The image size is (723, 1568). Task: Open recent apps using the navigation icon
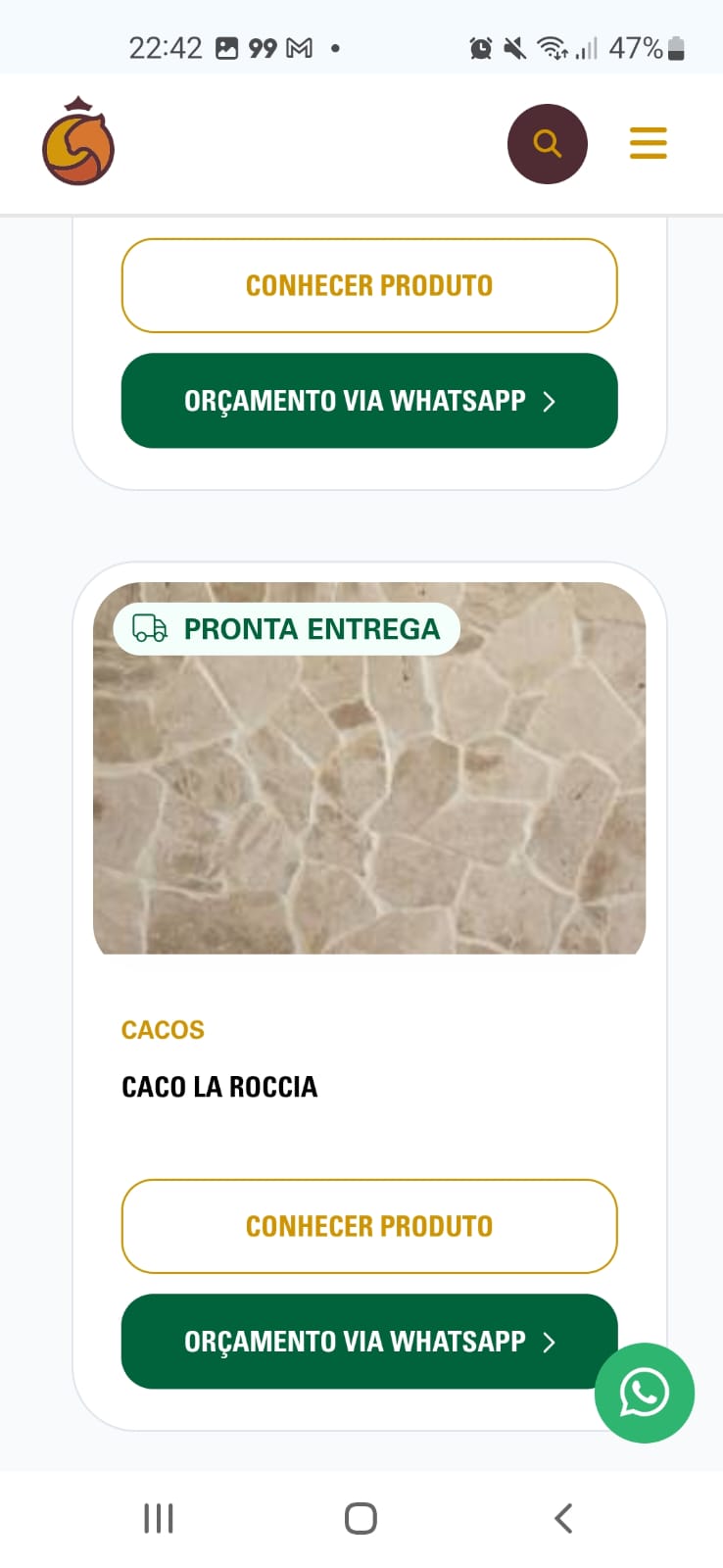[158, 1518]
